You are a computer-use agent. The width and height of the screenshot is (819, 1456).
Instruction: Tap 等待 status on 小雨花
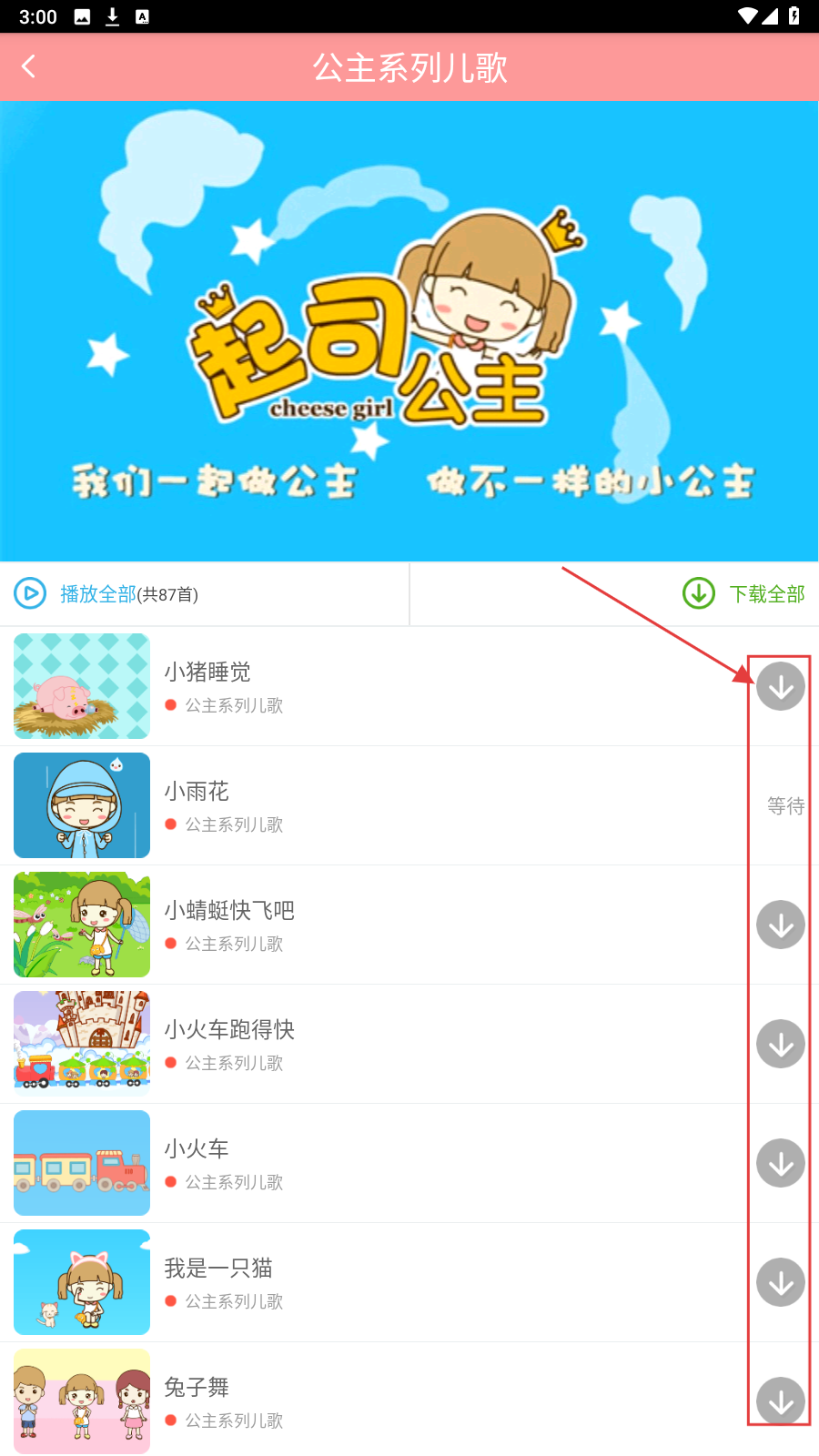click(785, 806)
